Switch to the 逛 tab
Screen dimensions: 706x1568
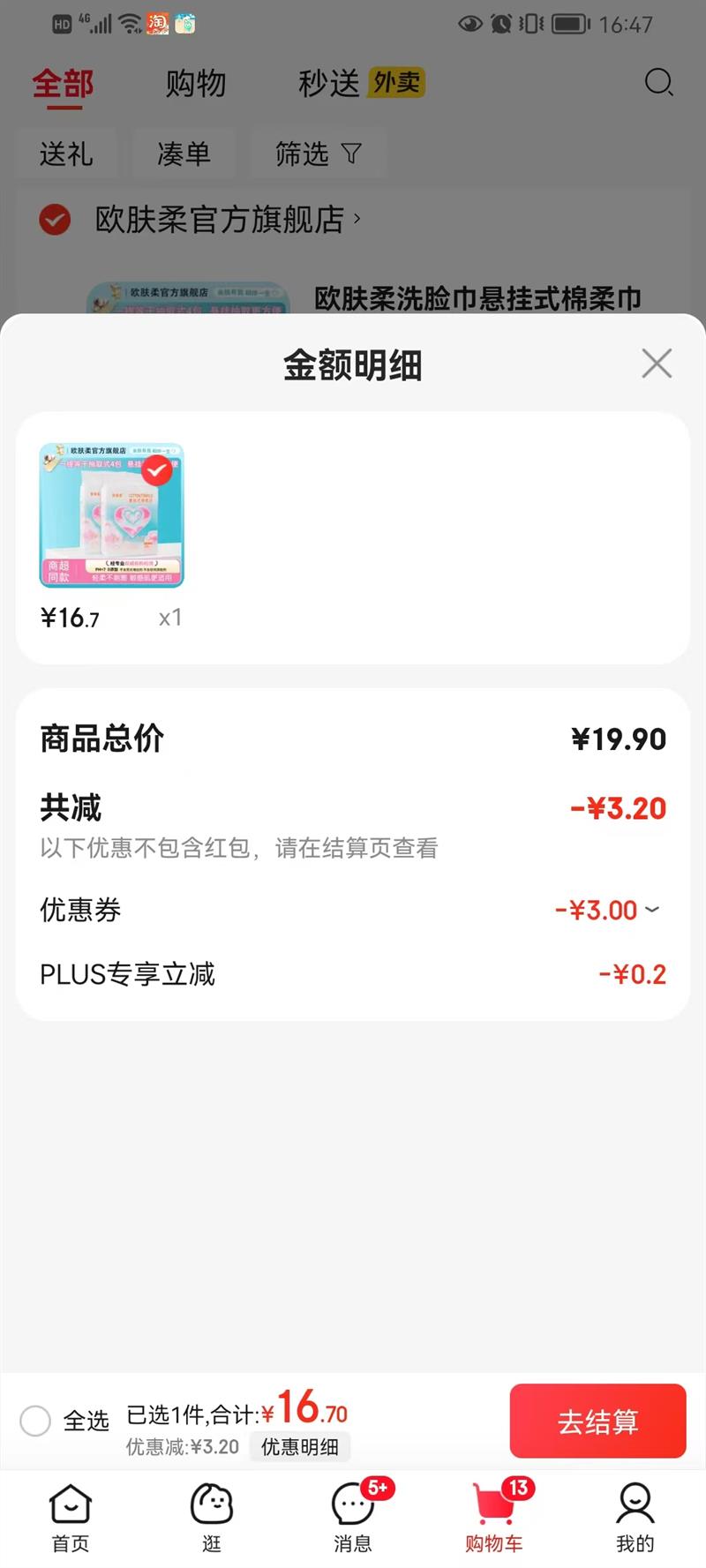click(x=212, y=1518)
